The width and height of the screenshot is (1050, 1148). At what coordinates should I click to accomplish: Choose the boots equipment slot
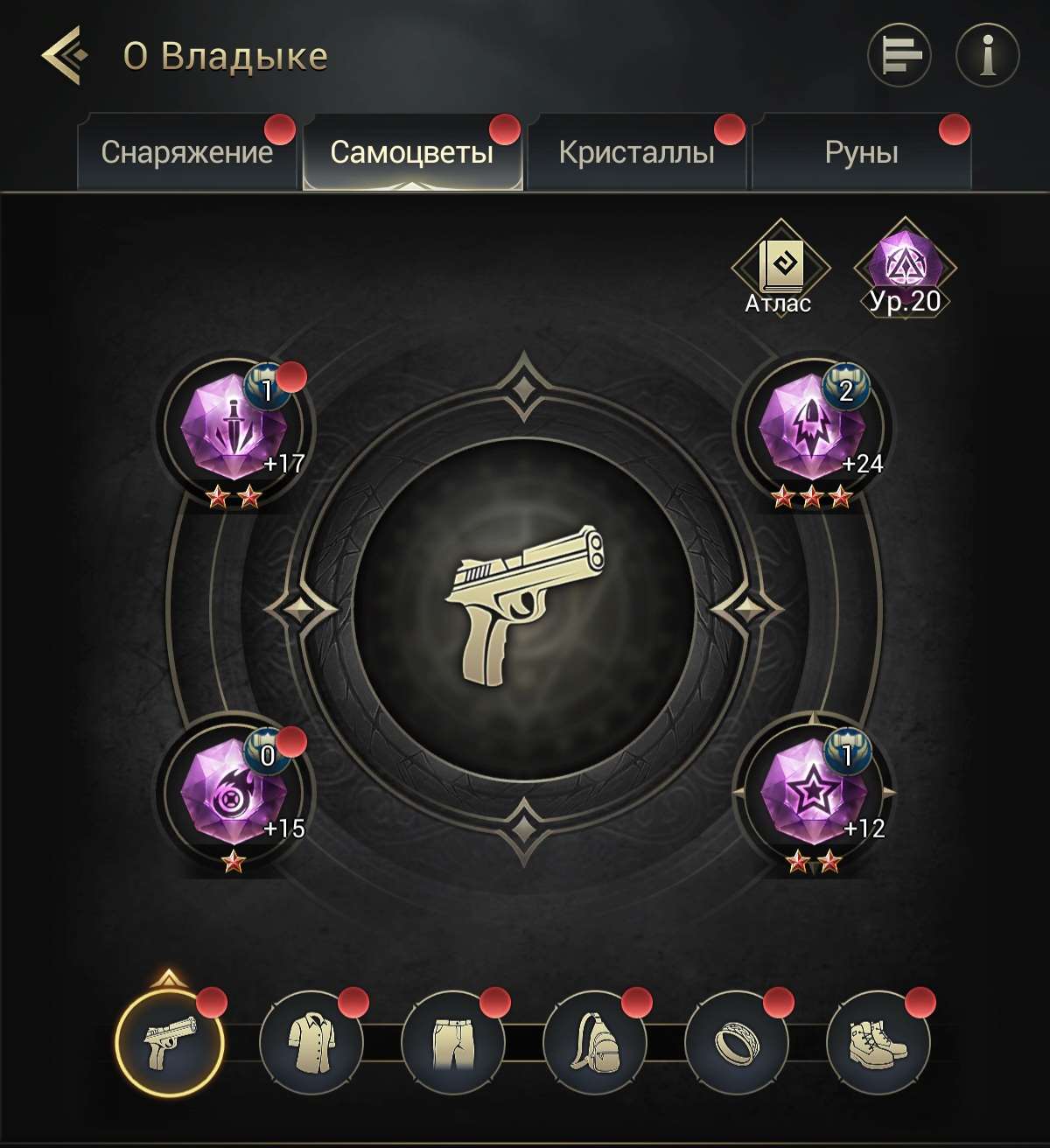coord(878,1042)
